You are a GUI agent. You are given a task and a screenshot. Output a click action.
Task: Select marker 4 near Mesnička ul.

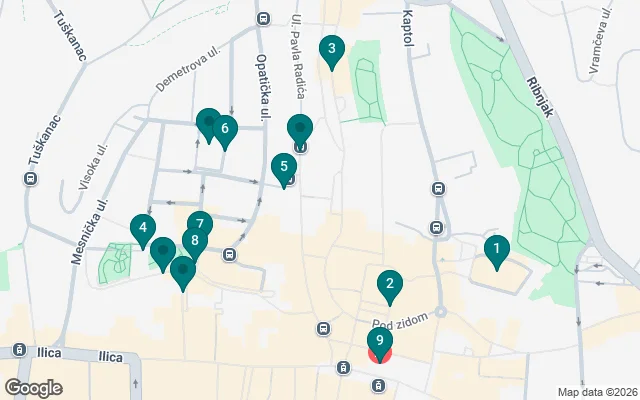click(143, 229)
